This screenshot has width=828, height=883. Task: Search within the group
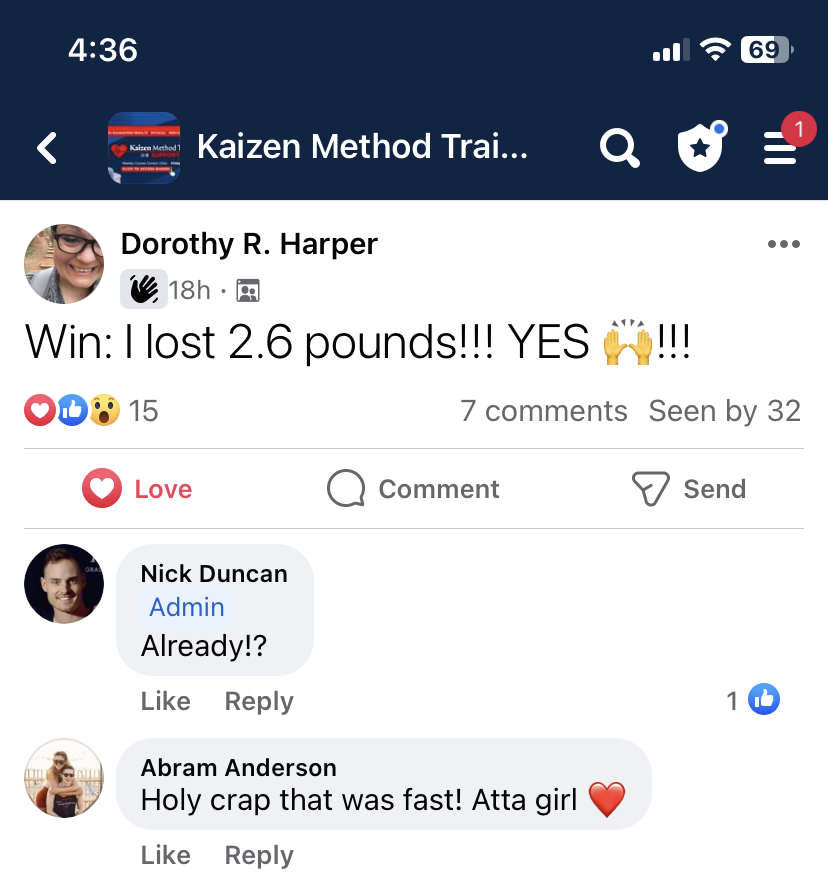pos(619,149)
